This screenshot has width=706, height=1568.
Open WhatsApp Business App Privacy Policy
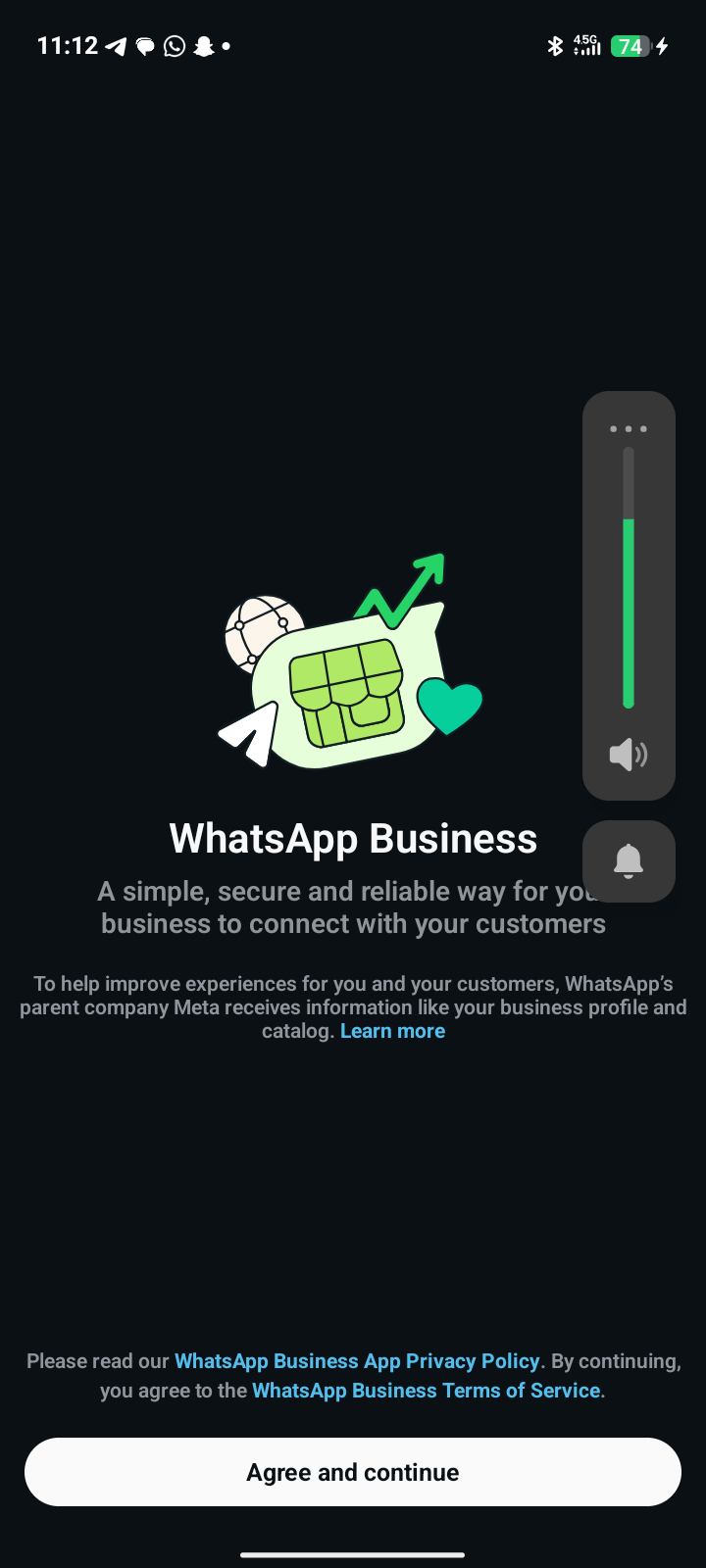357,1361
